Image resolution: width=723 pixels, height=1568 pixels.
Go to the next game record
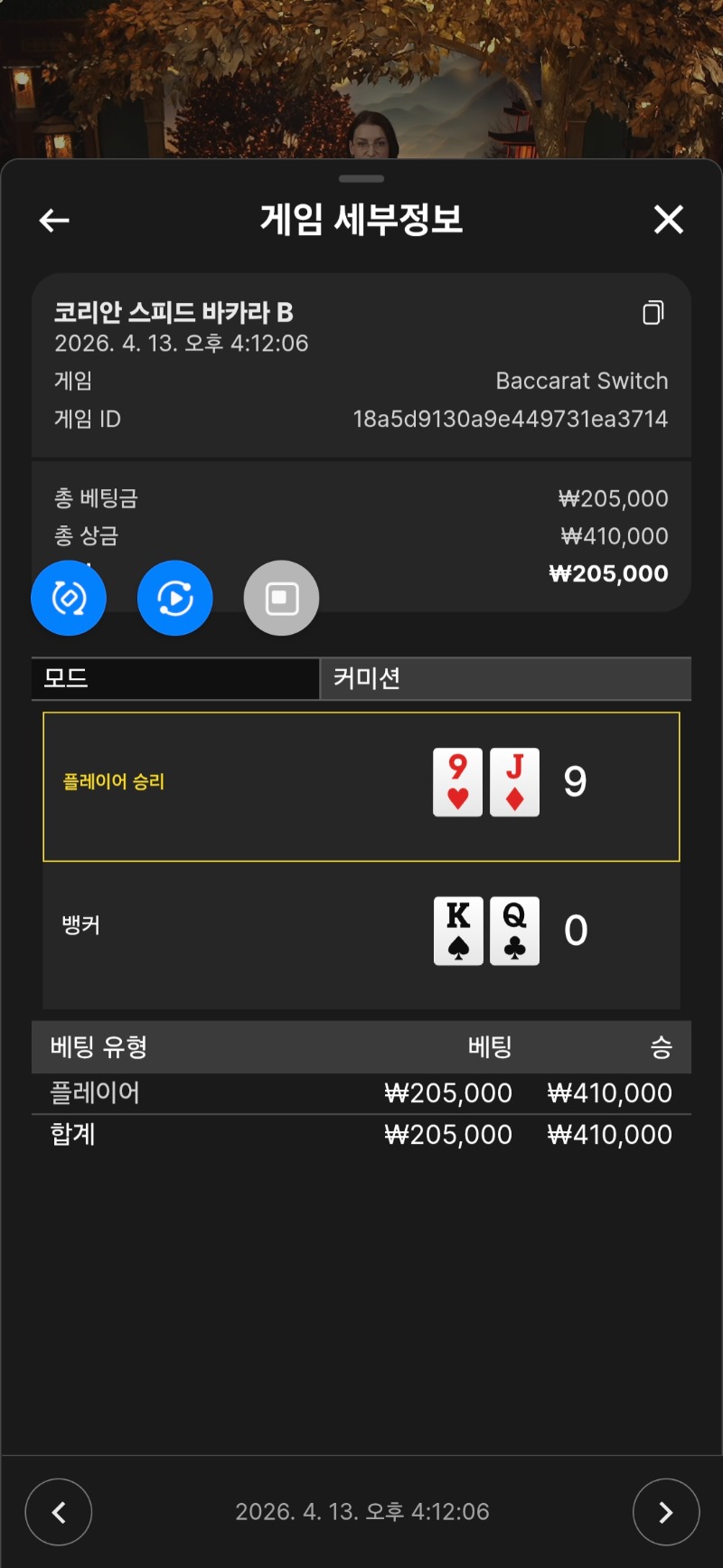[x=666, y=1512]
